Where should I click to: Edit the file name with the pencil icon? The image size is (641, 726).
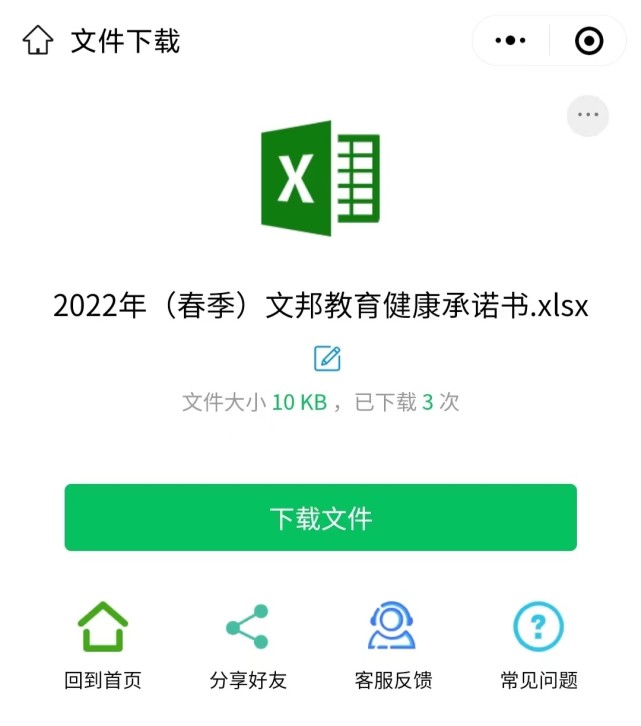click(x=327, y=358)
